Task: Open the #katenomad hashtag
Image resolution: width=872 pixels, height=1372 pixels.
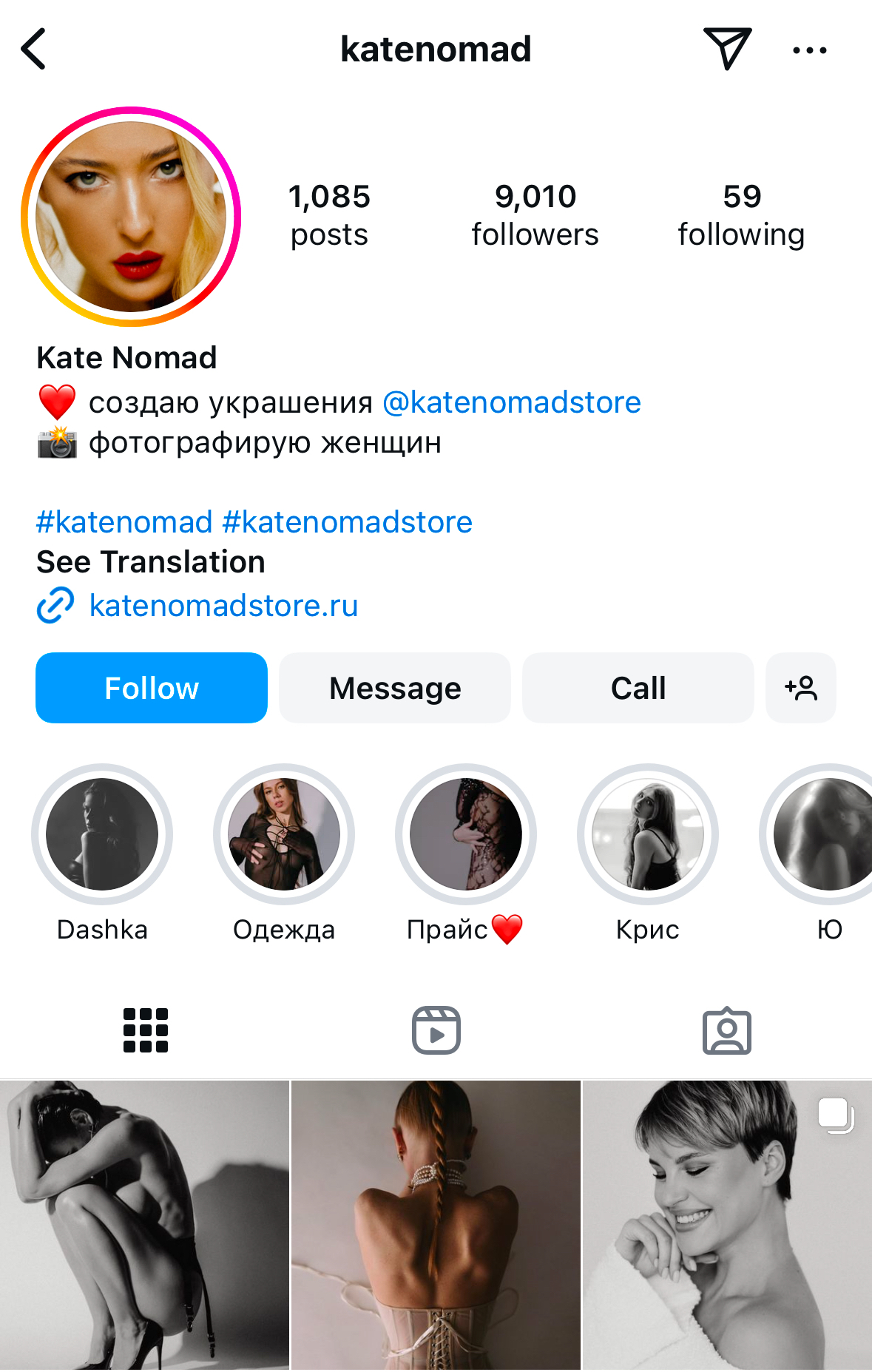Action: [x=124, y=522]
